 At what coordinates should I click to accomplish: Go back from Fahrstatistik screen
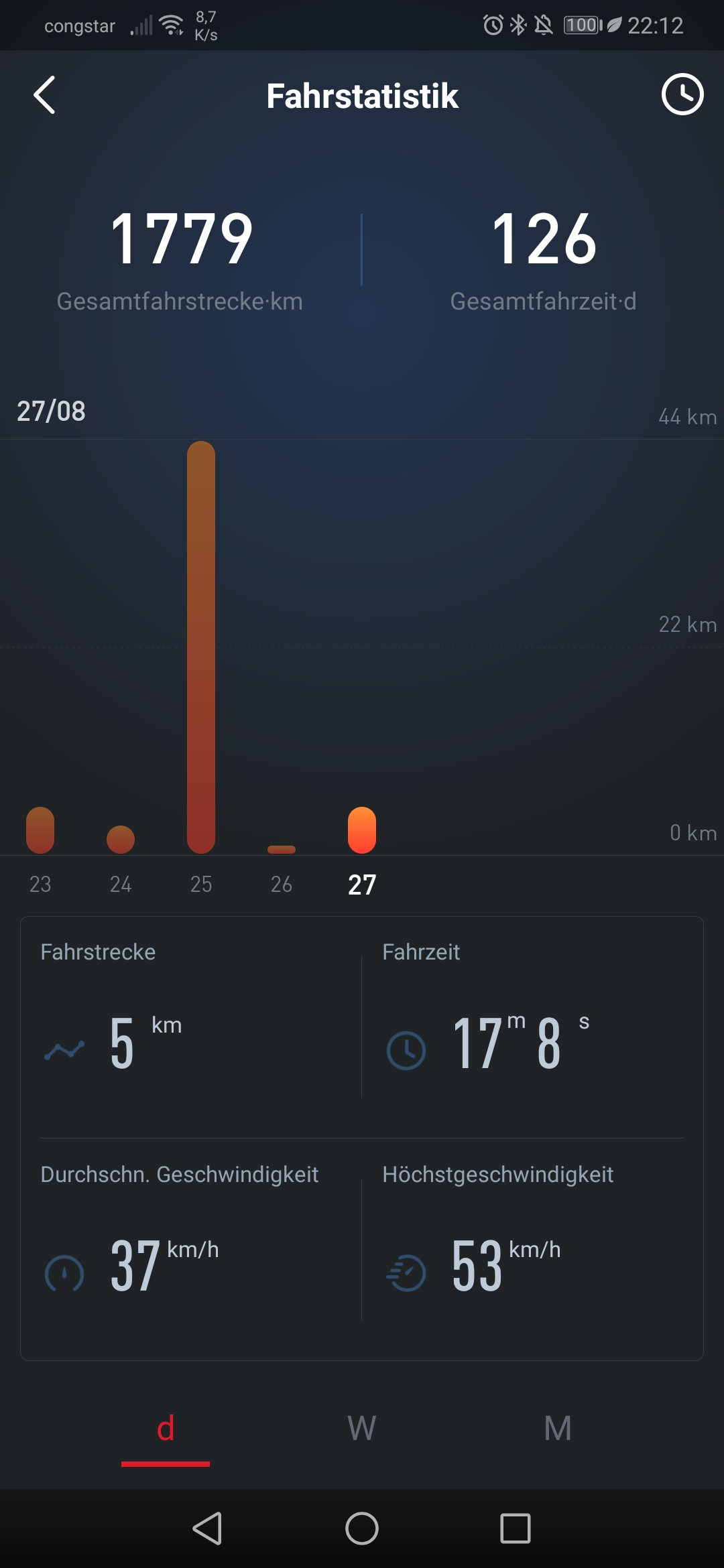click(44, 95)
